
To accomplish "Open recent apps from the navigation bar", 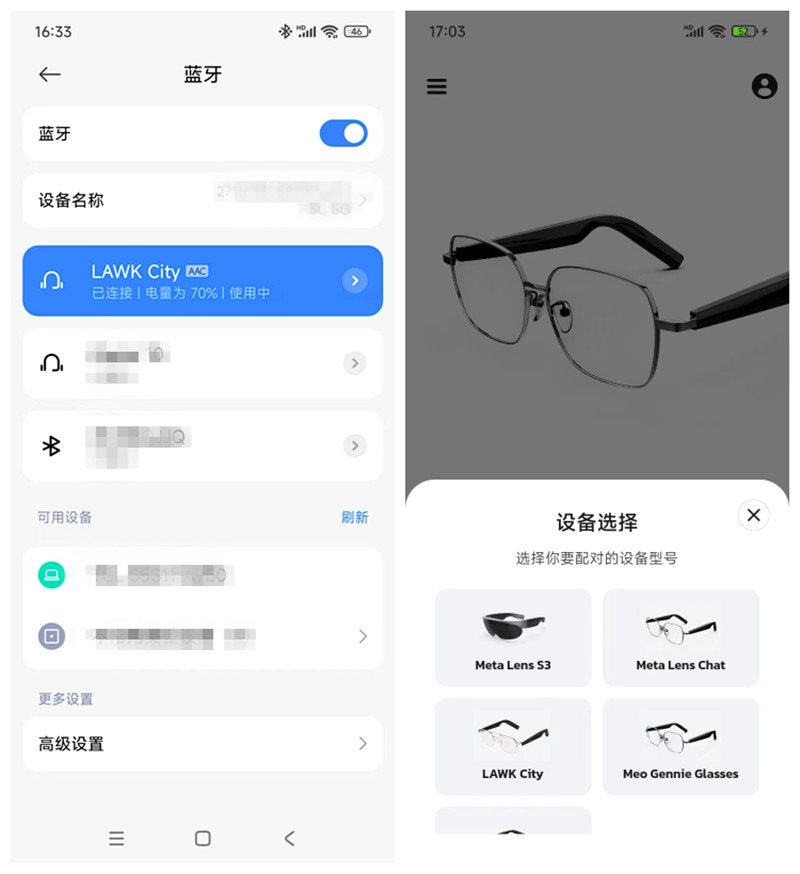I will point(116,838).
